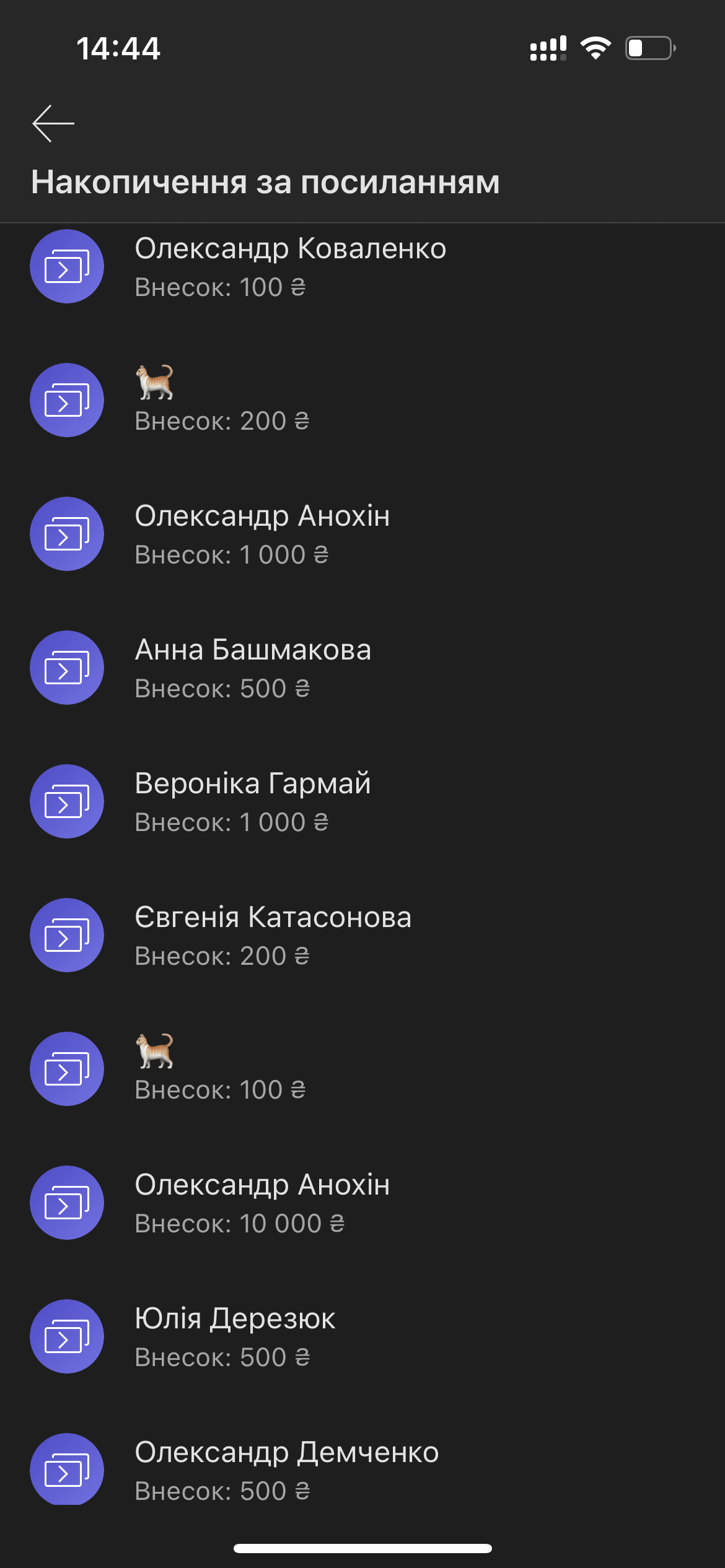Viewport: 725px width, 1568px height.
Task: Tap the jar icon beside the 100 ₴ cat entry
Action: 67,1069
